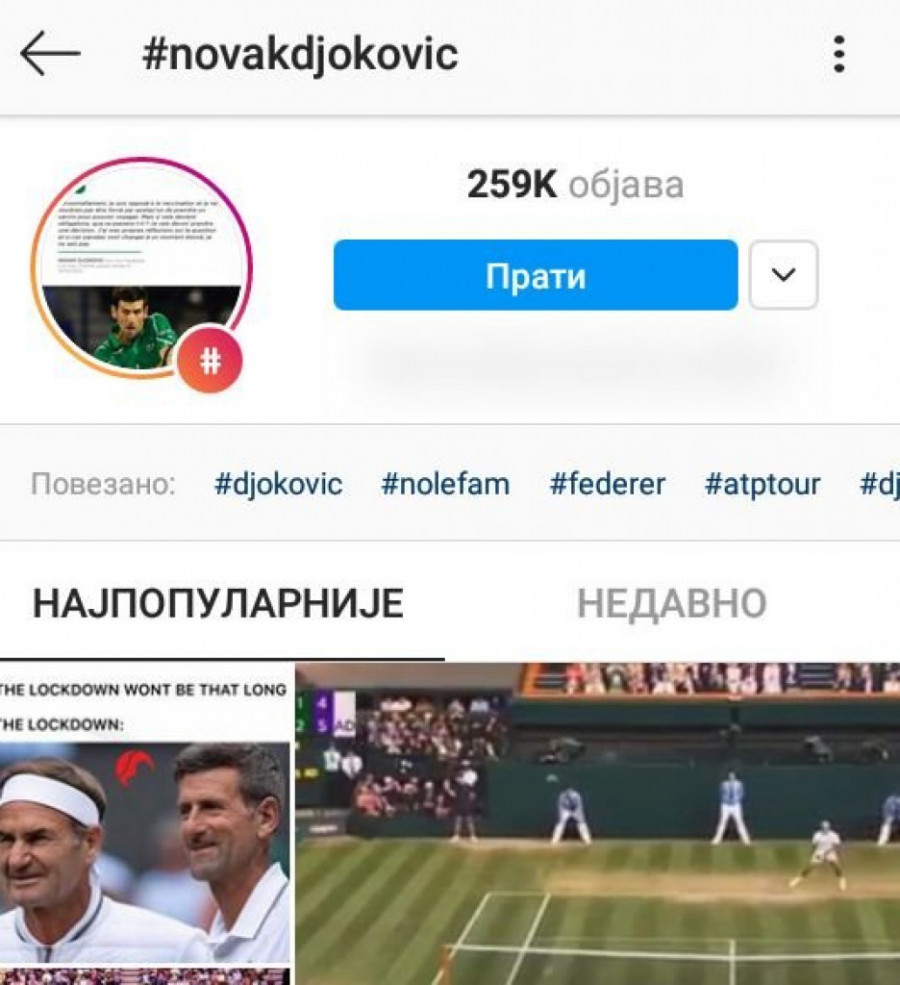Open the grass court tennis video post

point(598,822)
